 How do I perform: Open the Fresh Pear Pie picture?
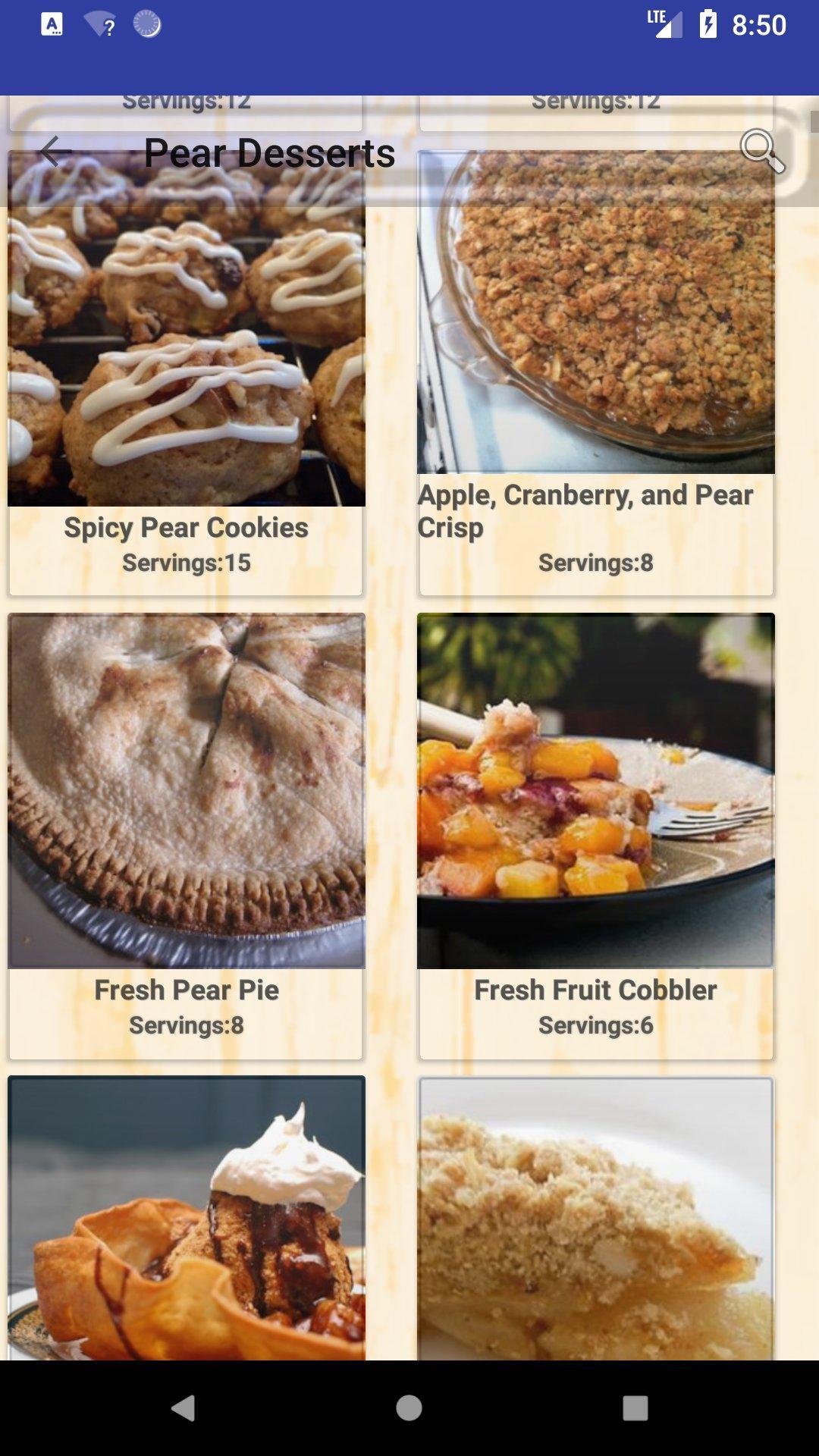coord(186,789)
